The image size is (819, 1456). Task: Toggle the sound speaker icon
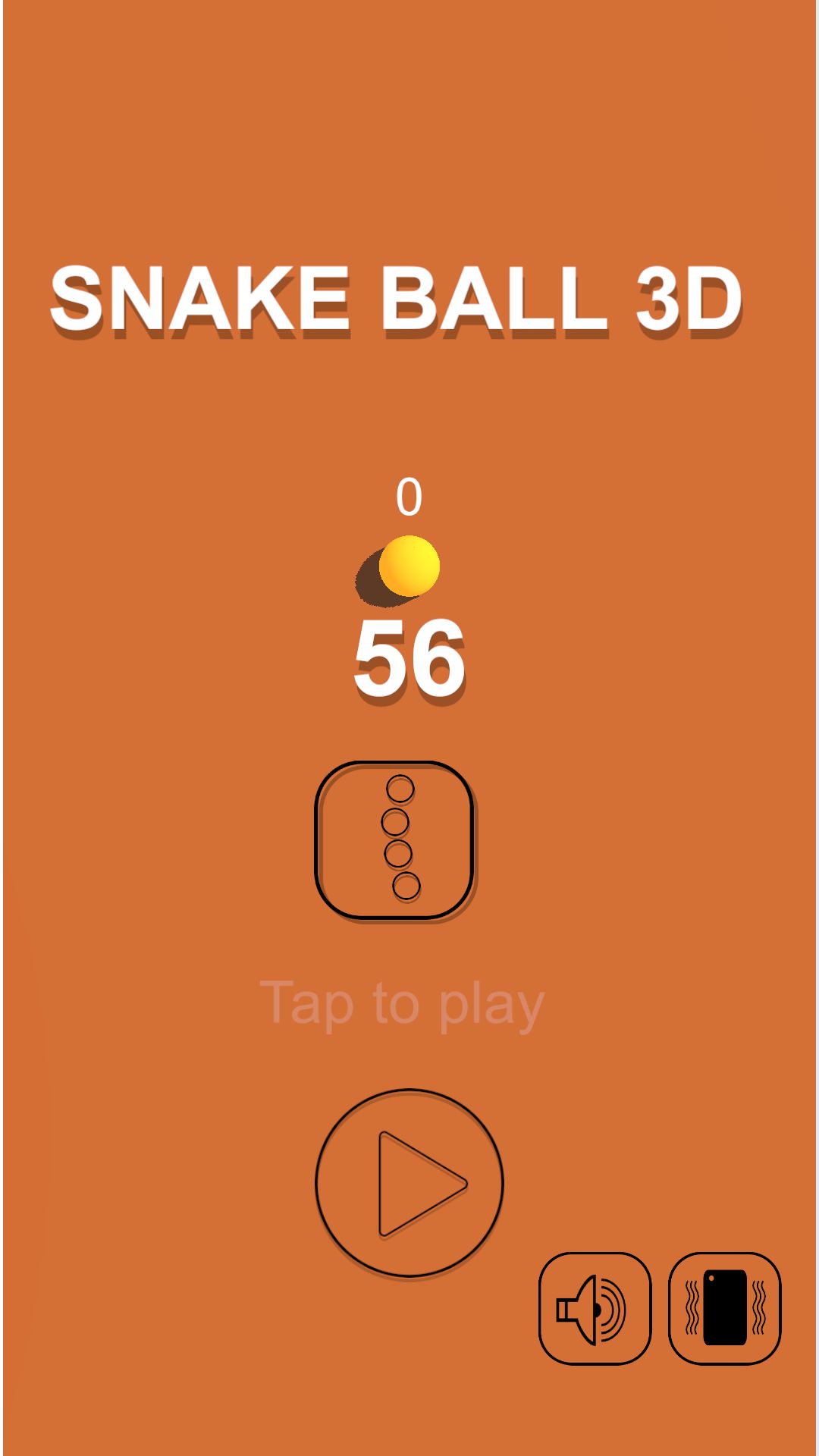pos(595,1308)
